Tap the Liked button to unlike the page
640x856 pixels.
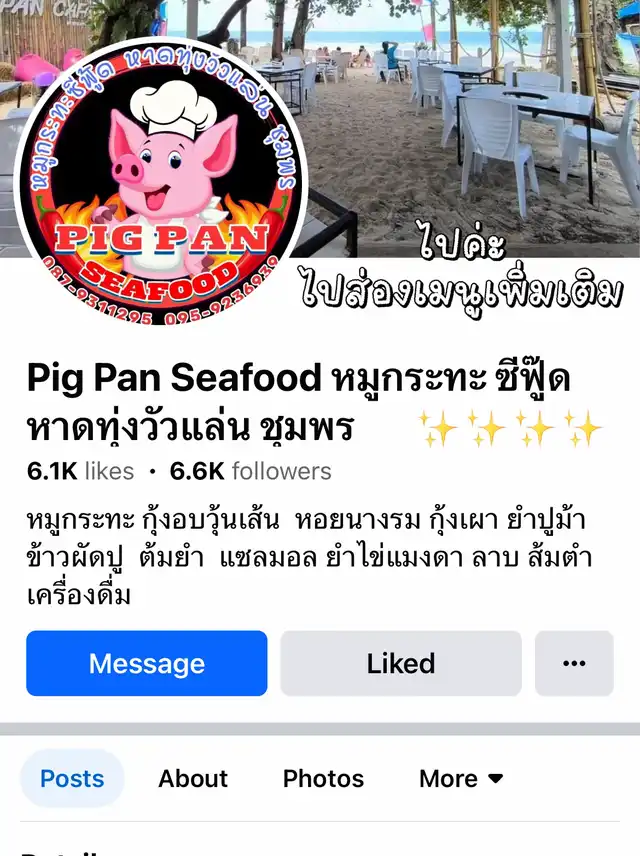400,663
